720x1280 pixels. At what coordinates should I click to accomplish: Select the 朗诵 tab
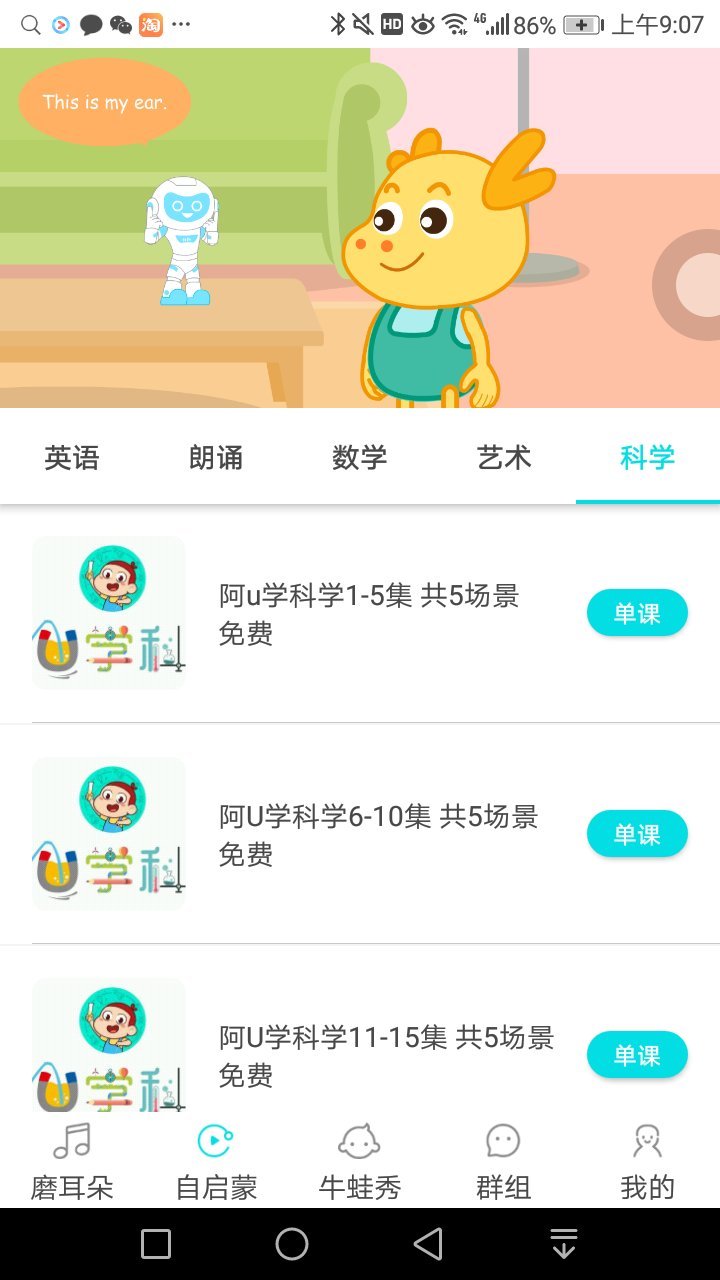tap(216, 458)
